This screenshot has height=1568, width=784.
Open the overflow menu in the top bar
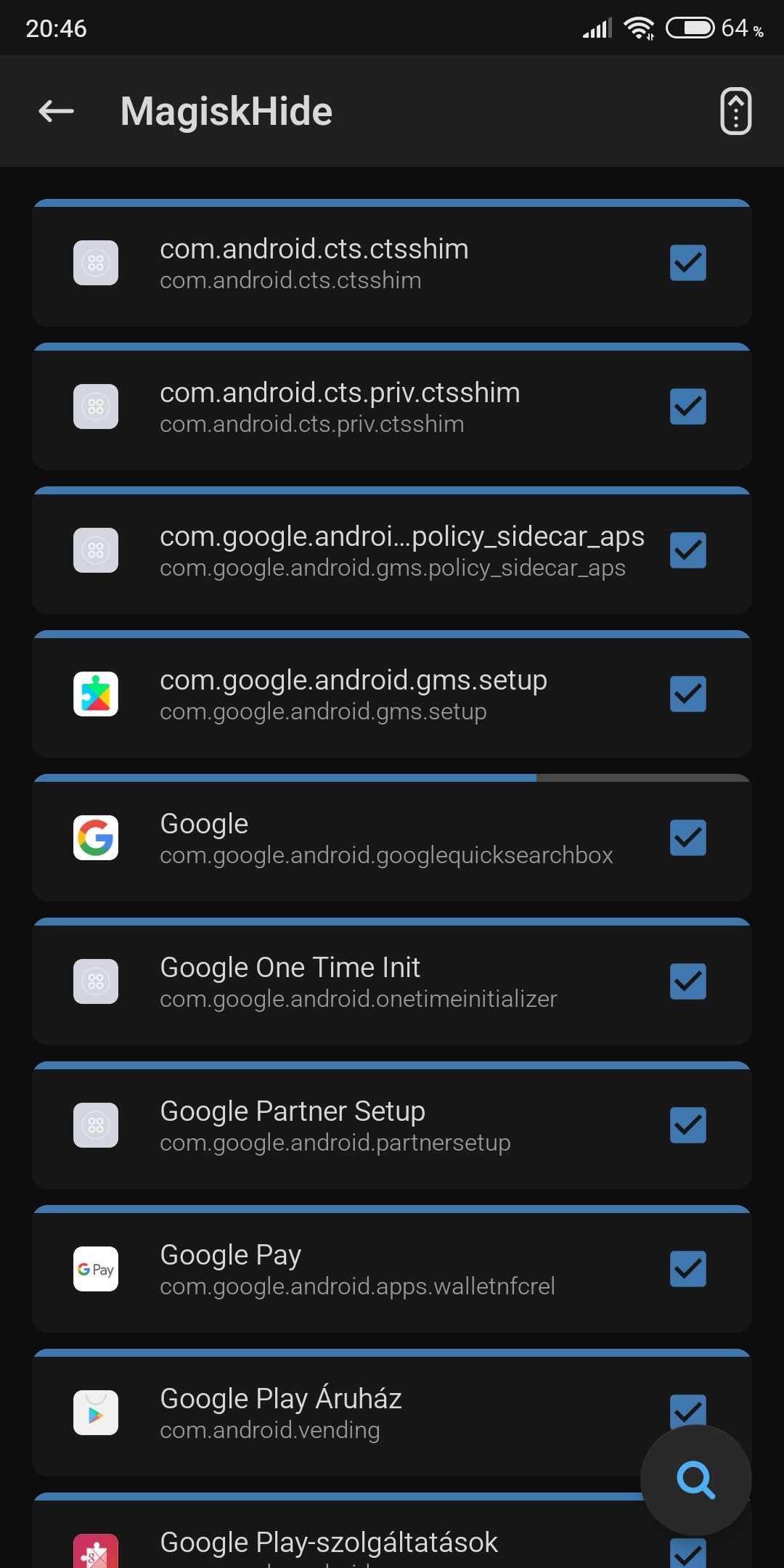click(x=735, y=111)
